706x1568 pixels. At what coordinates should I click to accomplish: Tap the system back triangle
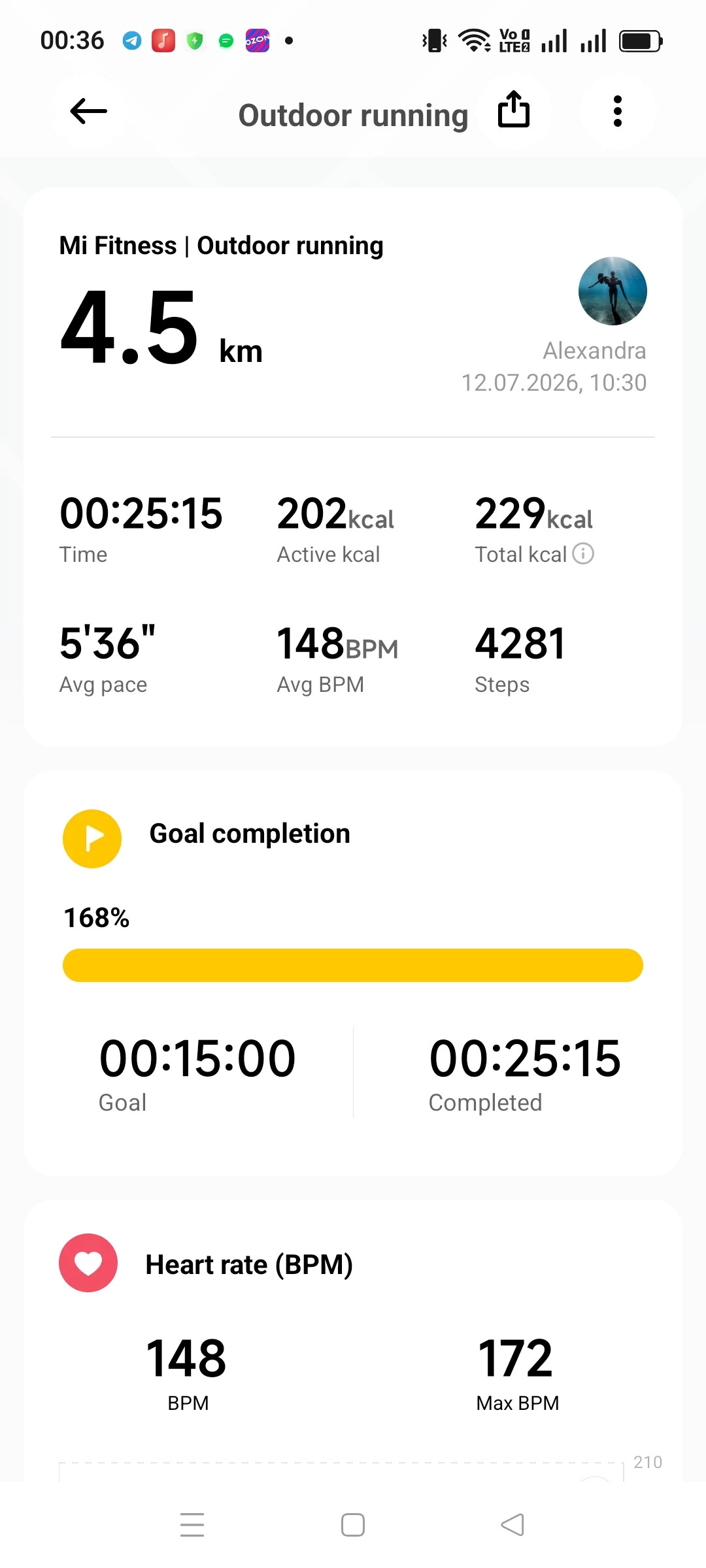click(513, 1525)
